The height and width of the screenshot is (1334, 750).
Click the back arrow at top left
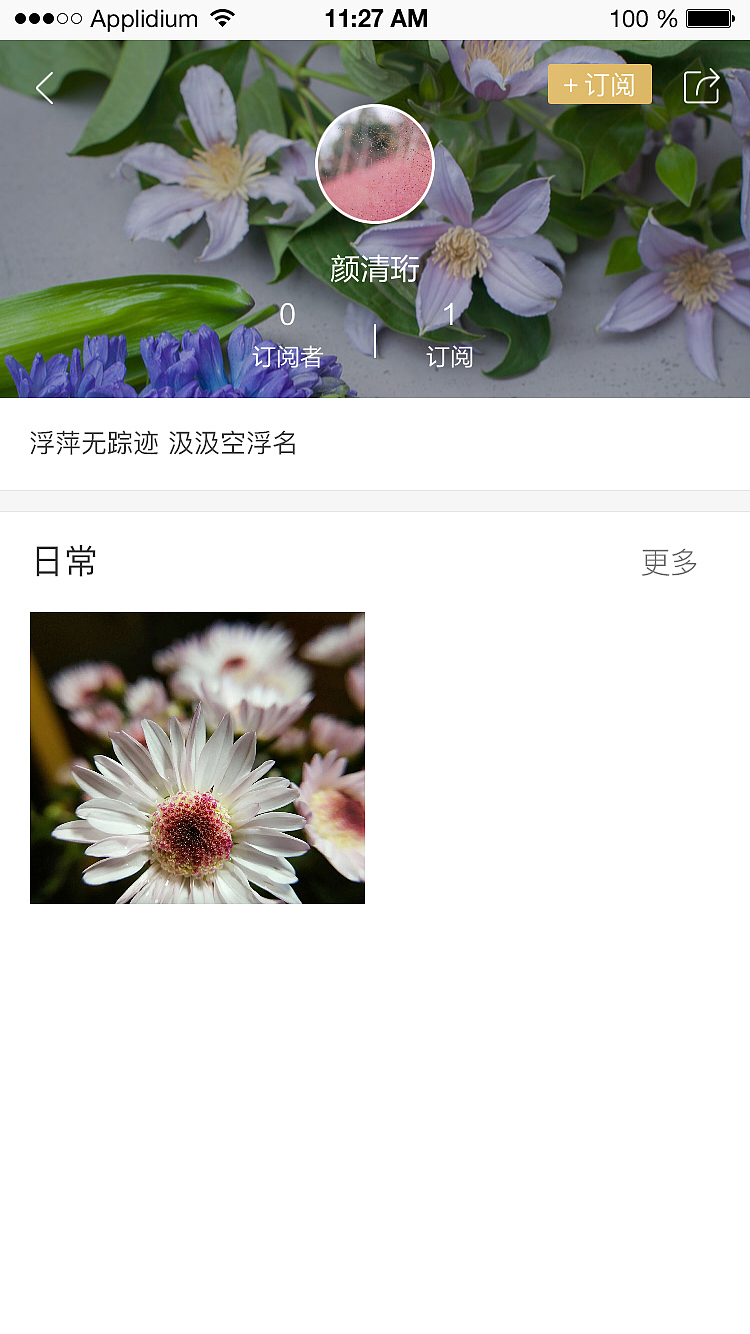pos(44,88)
